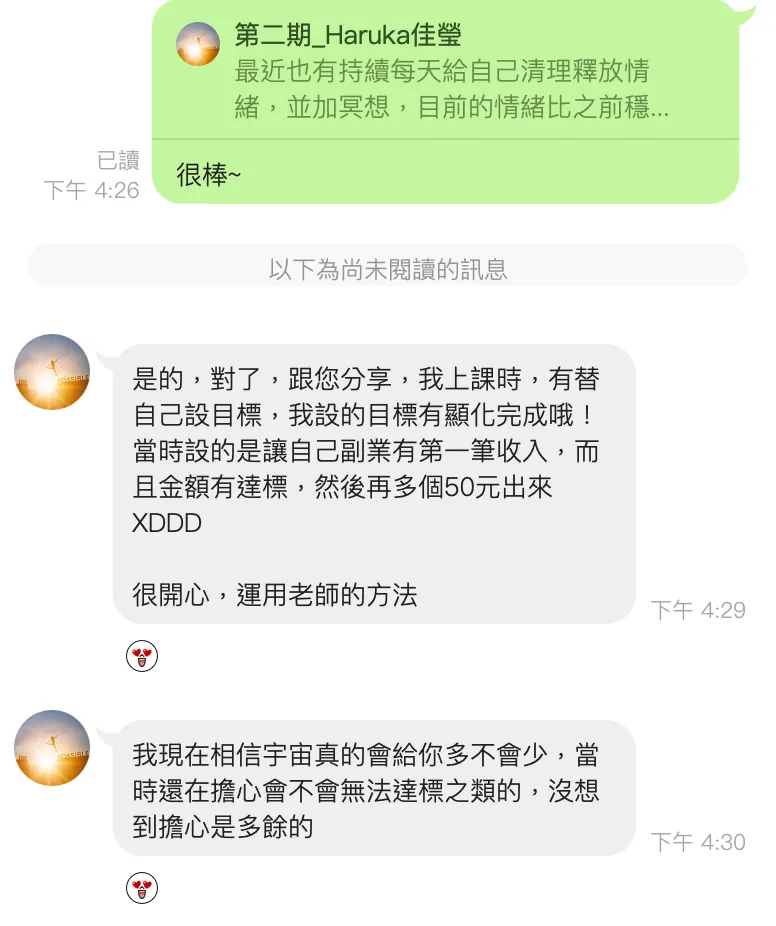The height and width of the screenshot is (926, 776).
Task: Tap the heart-eyes reaction under the 擔心是多餘的 message
Action: point(142,888)
